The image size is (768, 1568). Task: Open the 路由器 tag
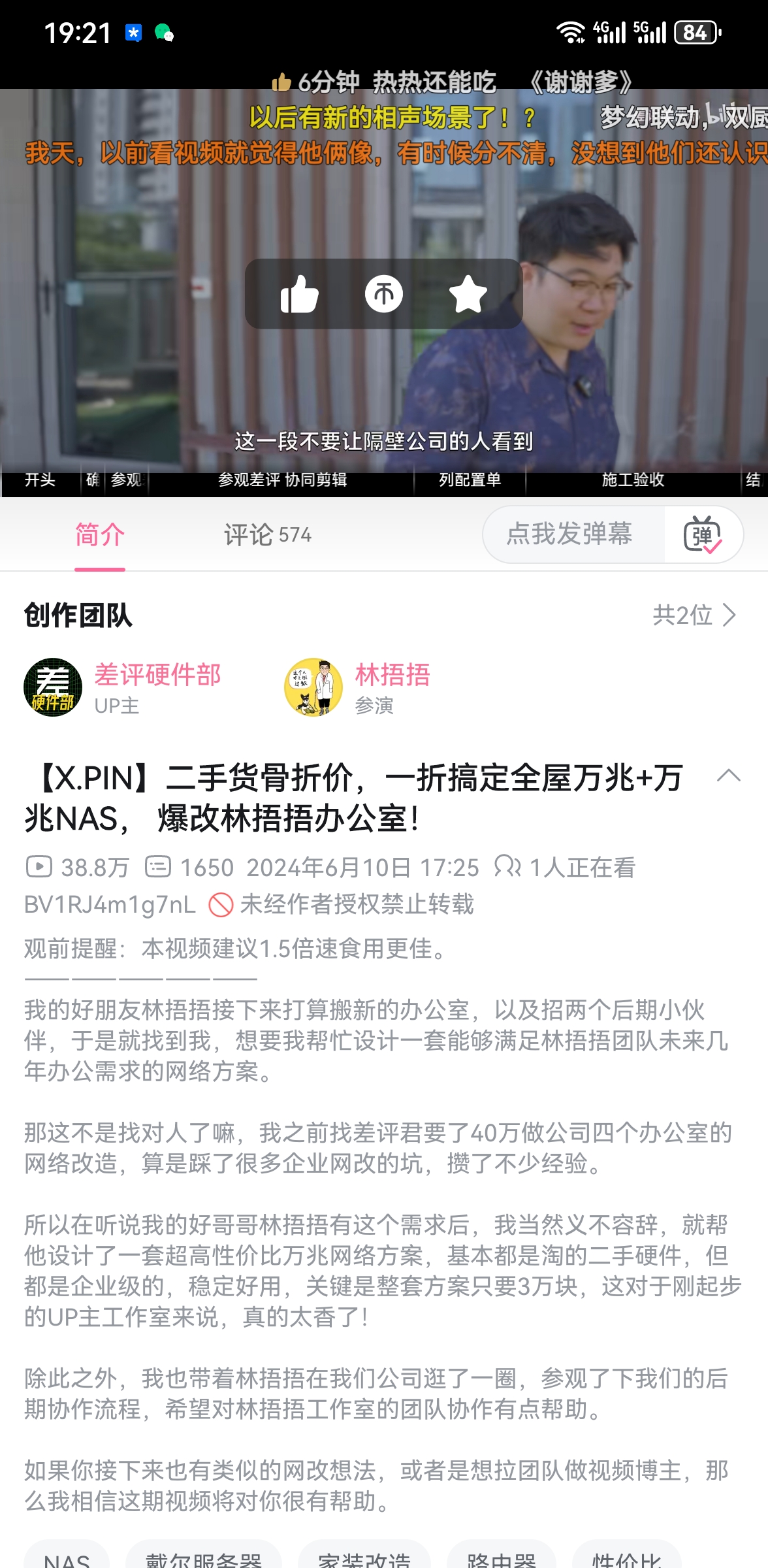(x=502, y=1558)
